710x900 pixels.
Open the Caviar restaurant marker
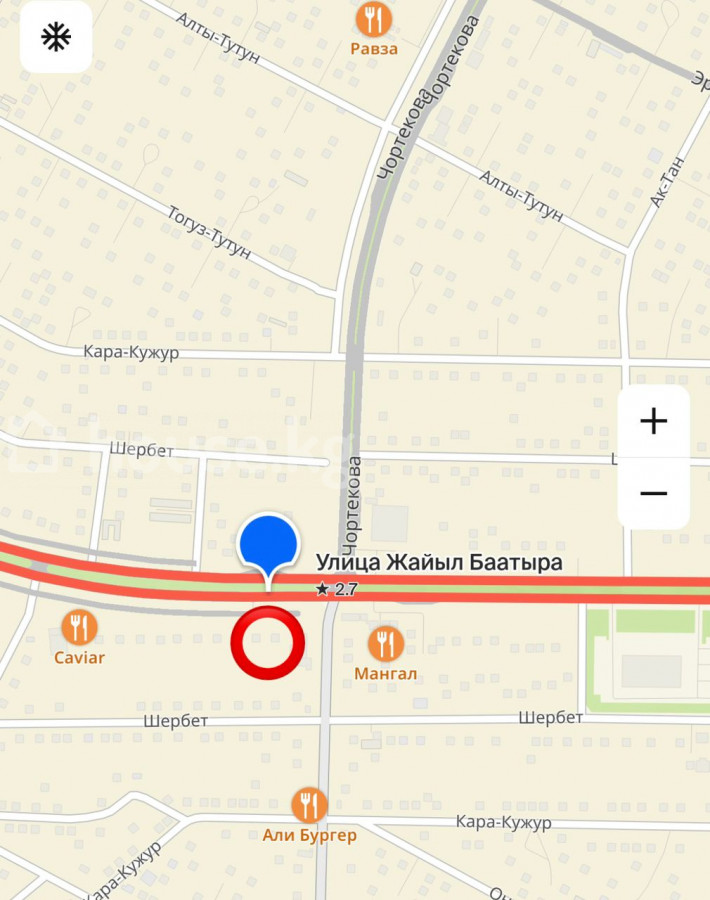79,627
